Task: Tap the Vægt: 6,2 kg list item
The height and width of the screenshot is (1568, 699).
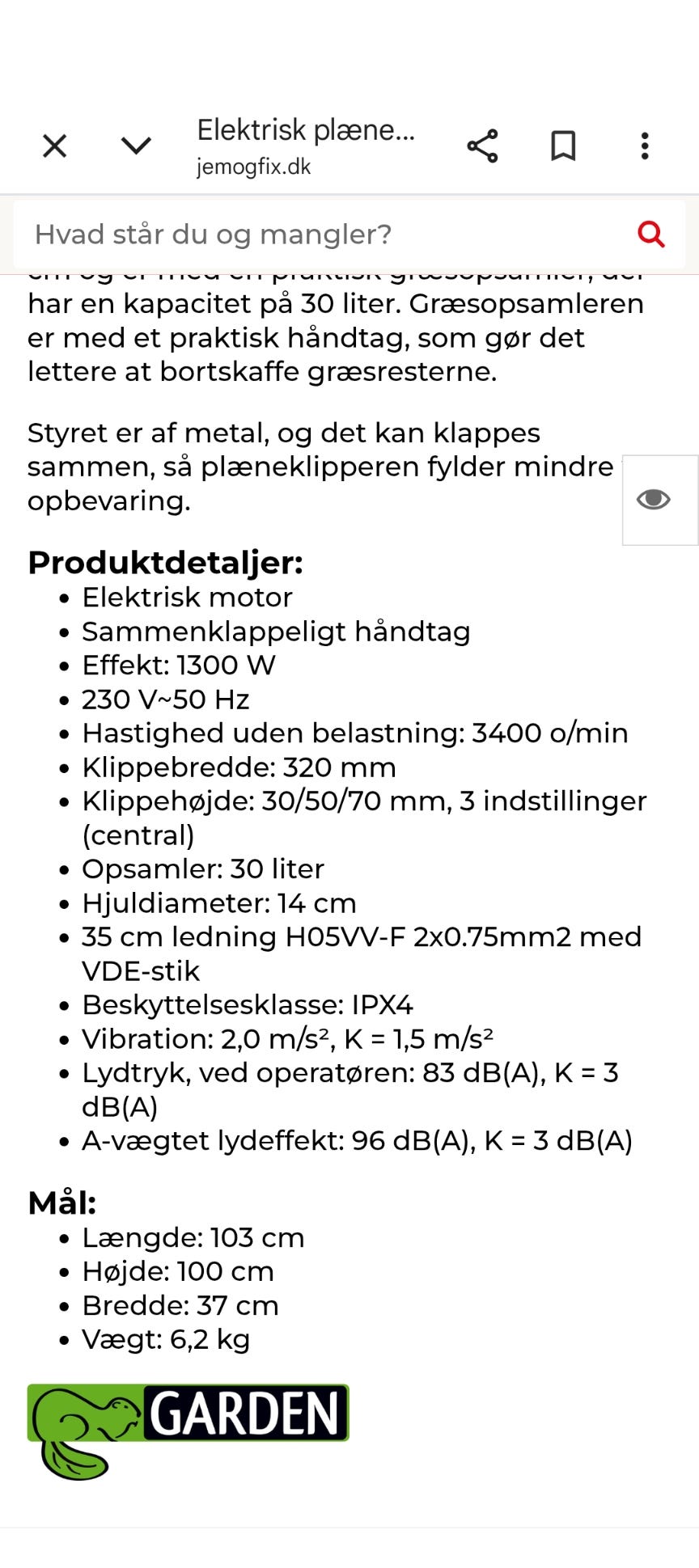Action: (x=167, y=1339)
